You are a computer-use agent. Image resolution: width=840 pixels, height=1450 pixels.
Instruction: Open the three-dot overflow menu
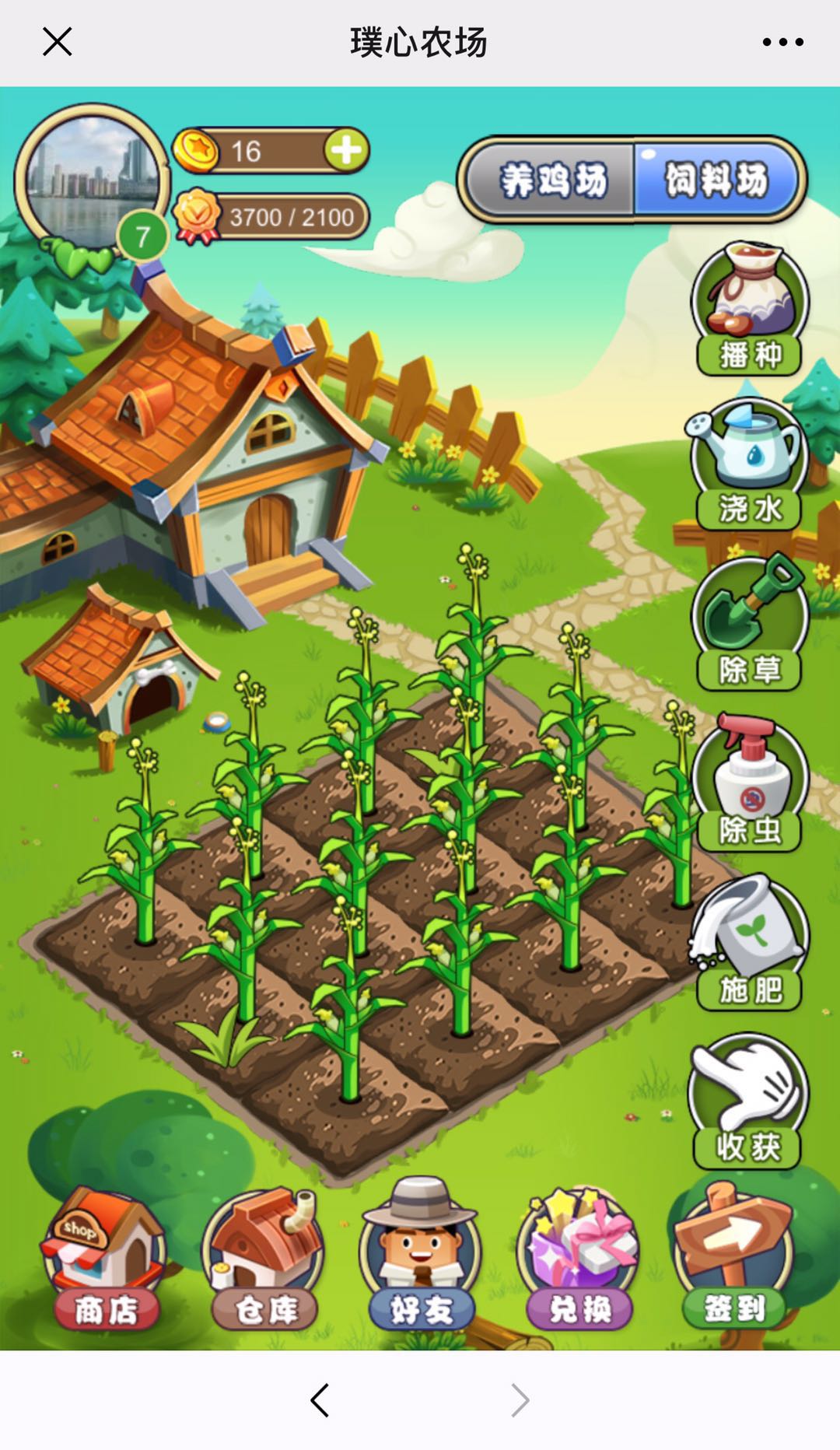(782, 42)
